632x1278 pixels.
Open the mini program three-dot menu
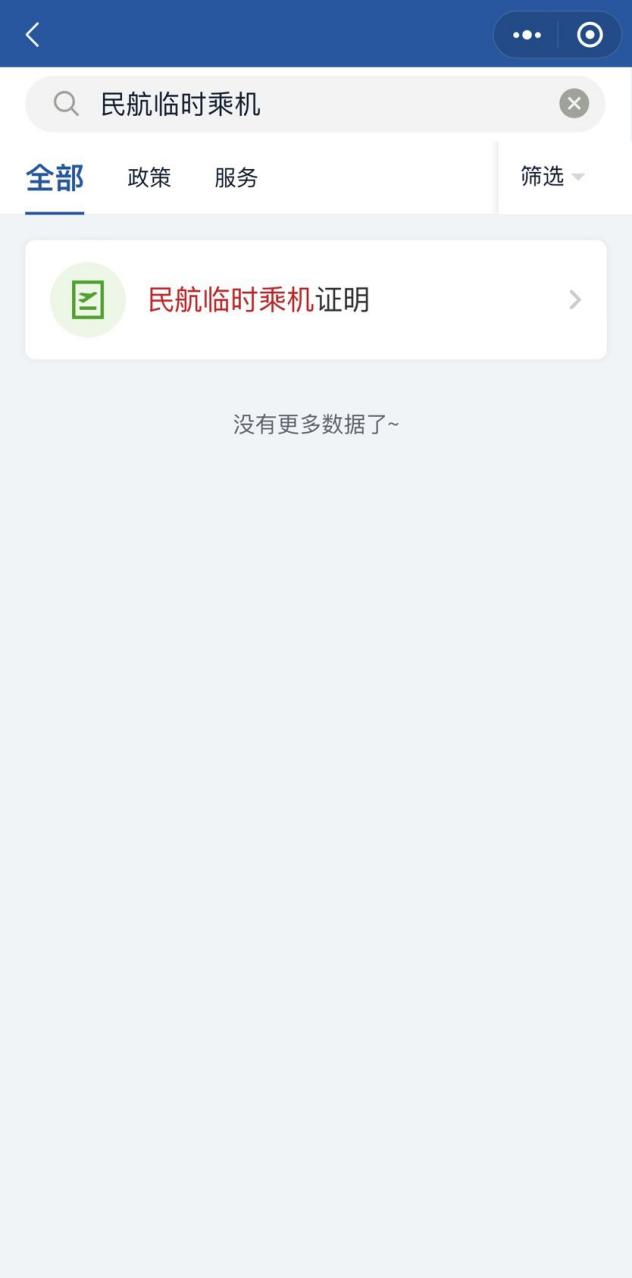coord(526,35)
